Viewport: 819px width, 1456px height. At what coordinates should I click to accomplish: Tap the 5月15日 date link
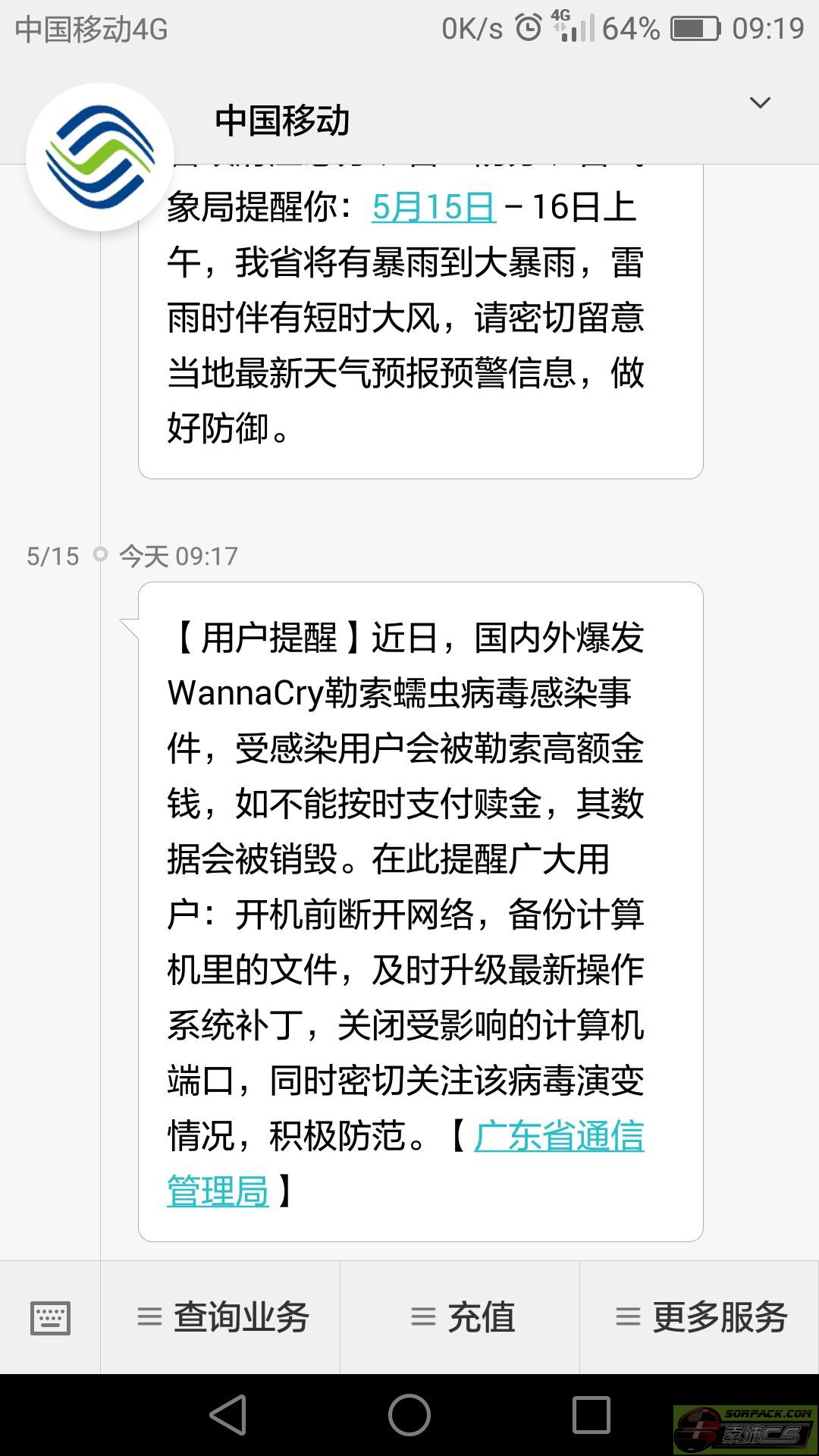[x=434, y=207]
